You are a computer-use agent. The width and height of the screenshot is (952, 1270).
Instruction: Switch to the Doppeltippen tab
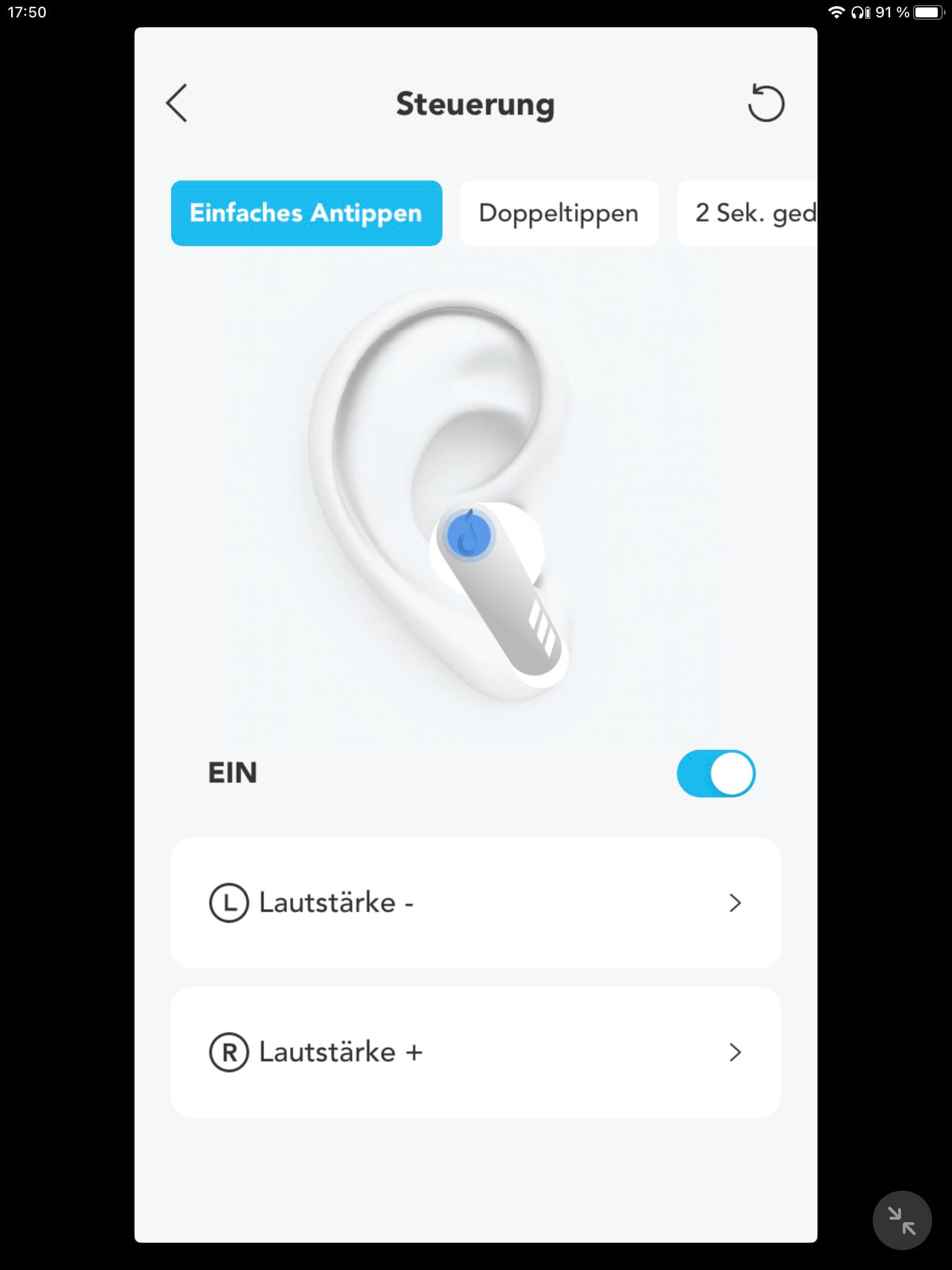[x=558, y=213]
